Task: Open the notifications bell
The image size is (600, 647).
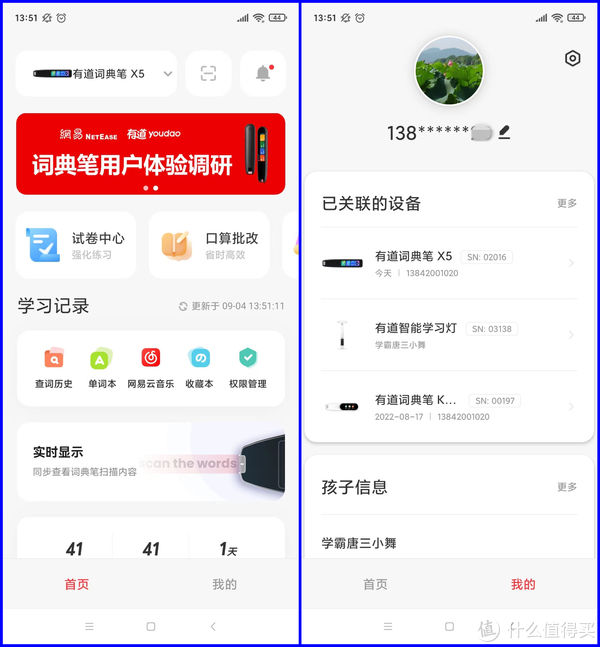Action: pyautogui.click(x=263, y=73)
